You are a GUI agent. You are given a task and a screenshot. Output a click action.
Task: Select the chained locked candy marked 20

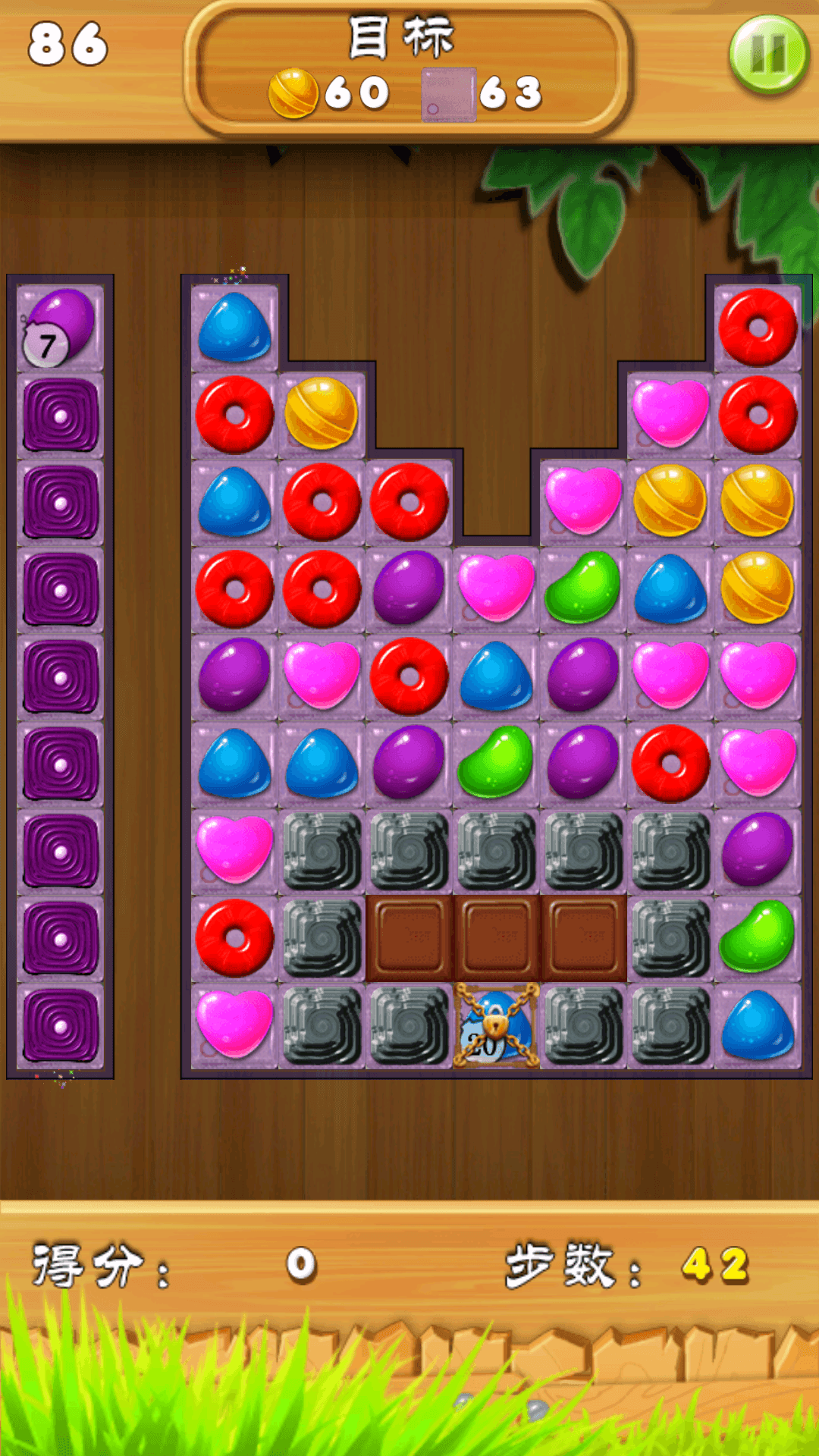pos(497,1025)
